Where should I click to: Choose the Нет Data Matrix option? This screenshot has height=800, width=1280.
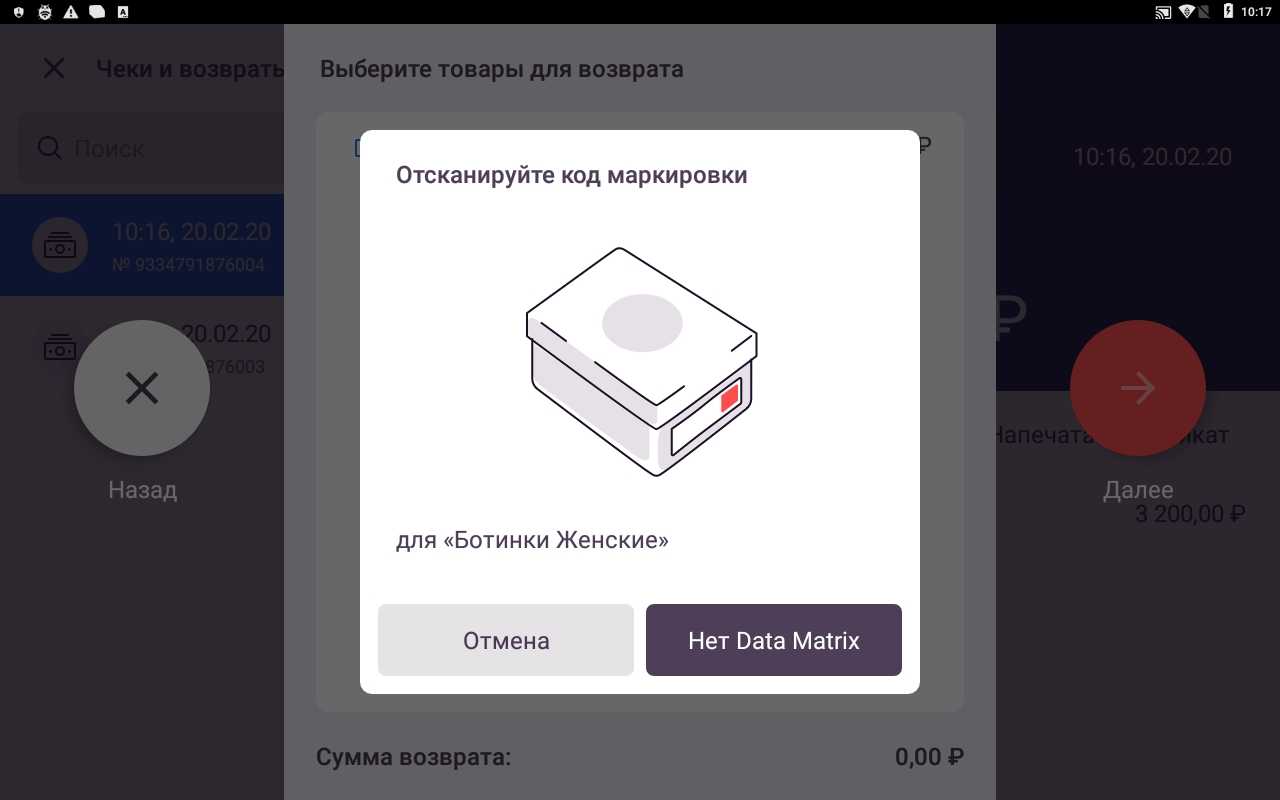[x=773, y=640]
